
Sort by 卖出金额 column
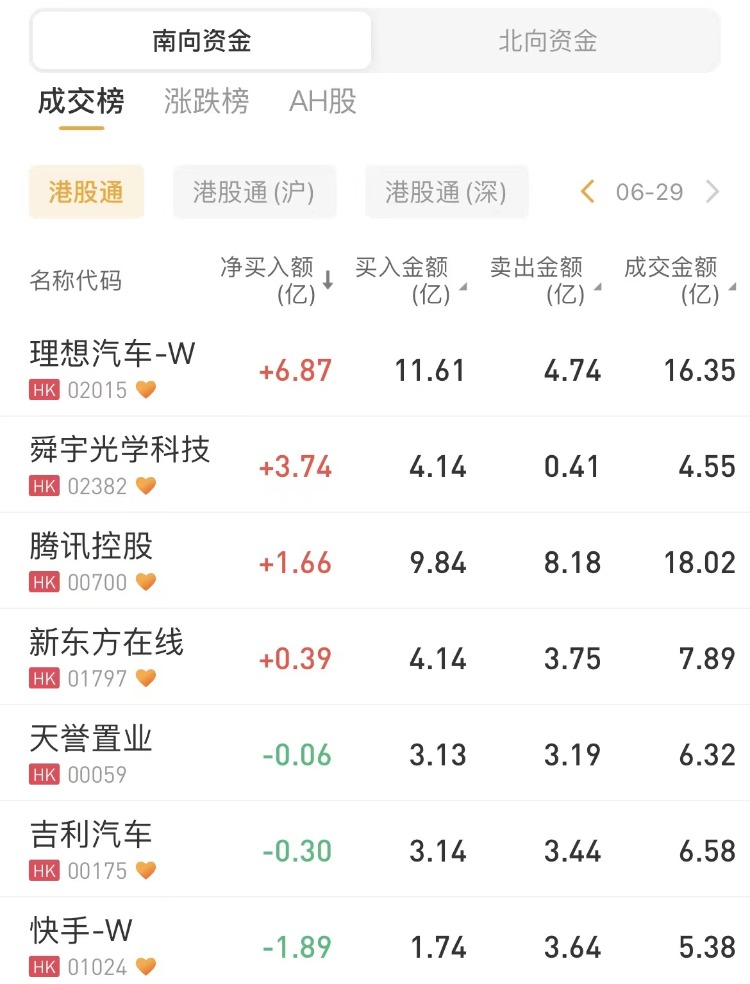pos(544,280)
